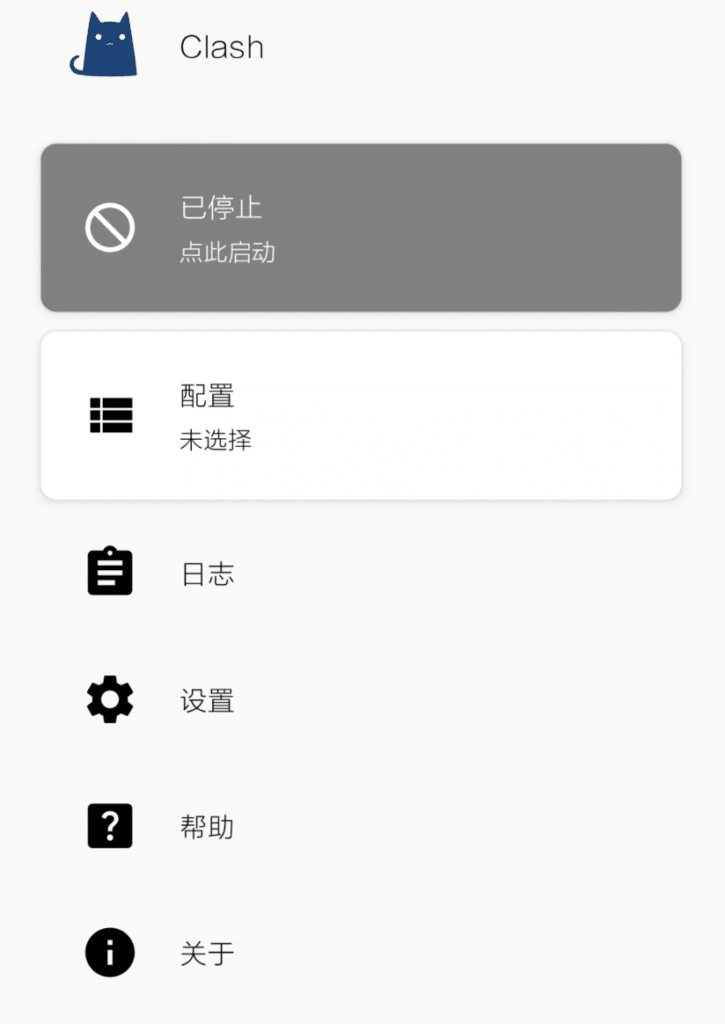Start Clash via the 已停止 card
The image size is (725, 1024).
coord(360,228)
